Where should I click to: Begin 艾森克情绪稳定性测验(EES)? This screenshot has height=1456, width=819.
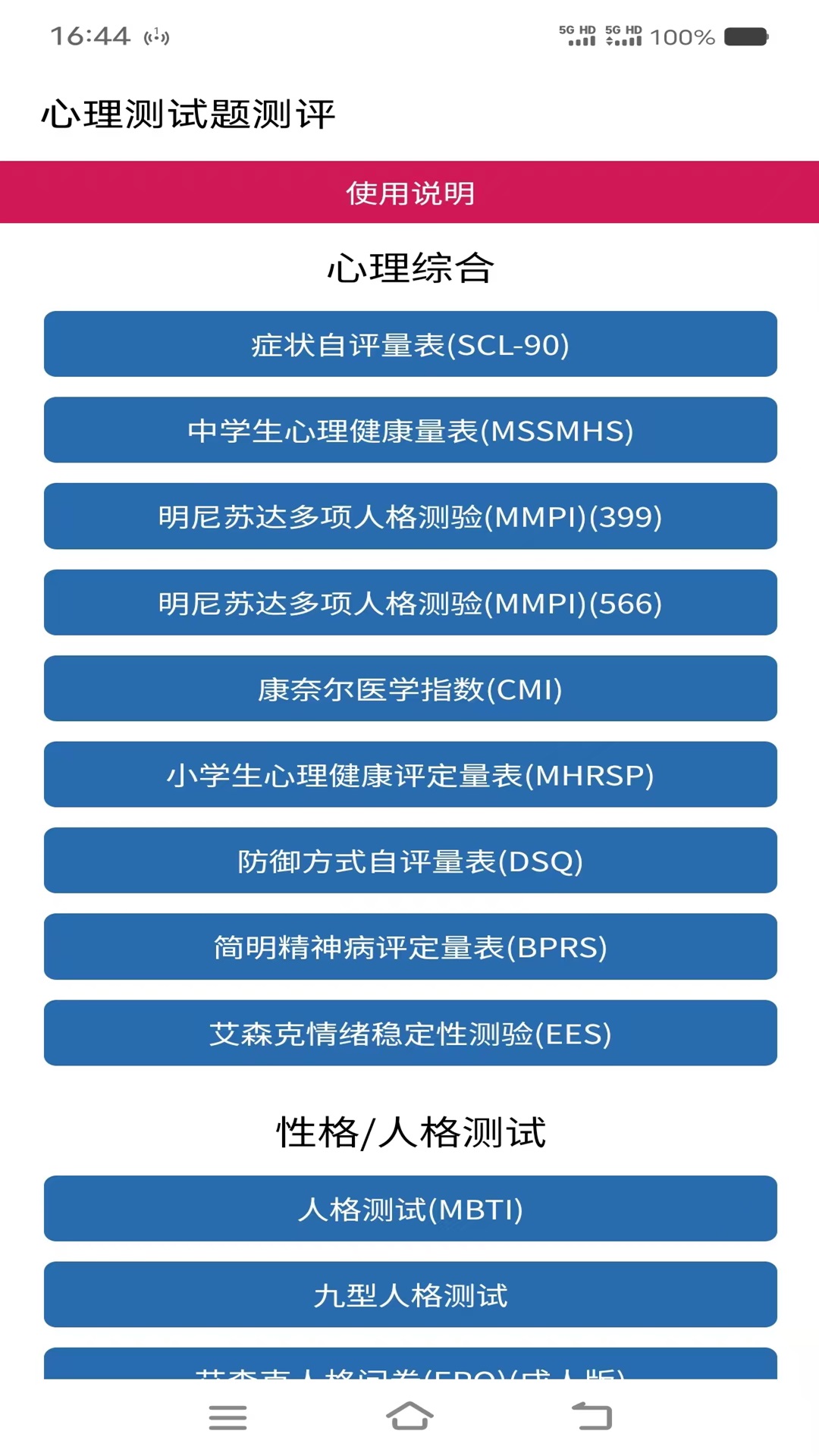click(409, 1034)
